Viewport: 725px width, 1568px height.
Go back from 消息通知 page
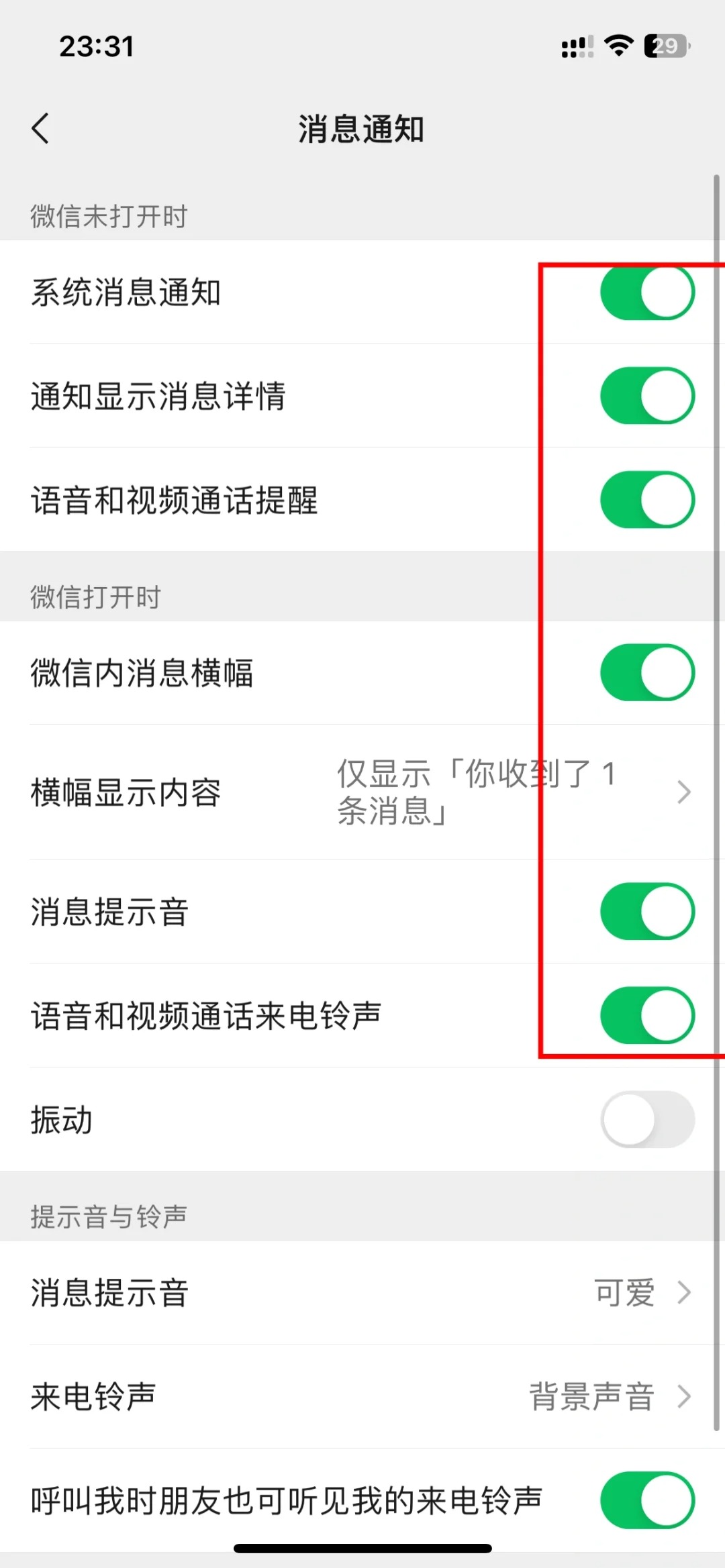40,128
